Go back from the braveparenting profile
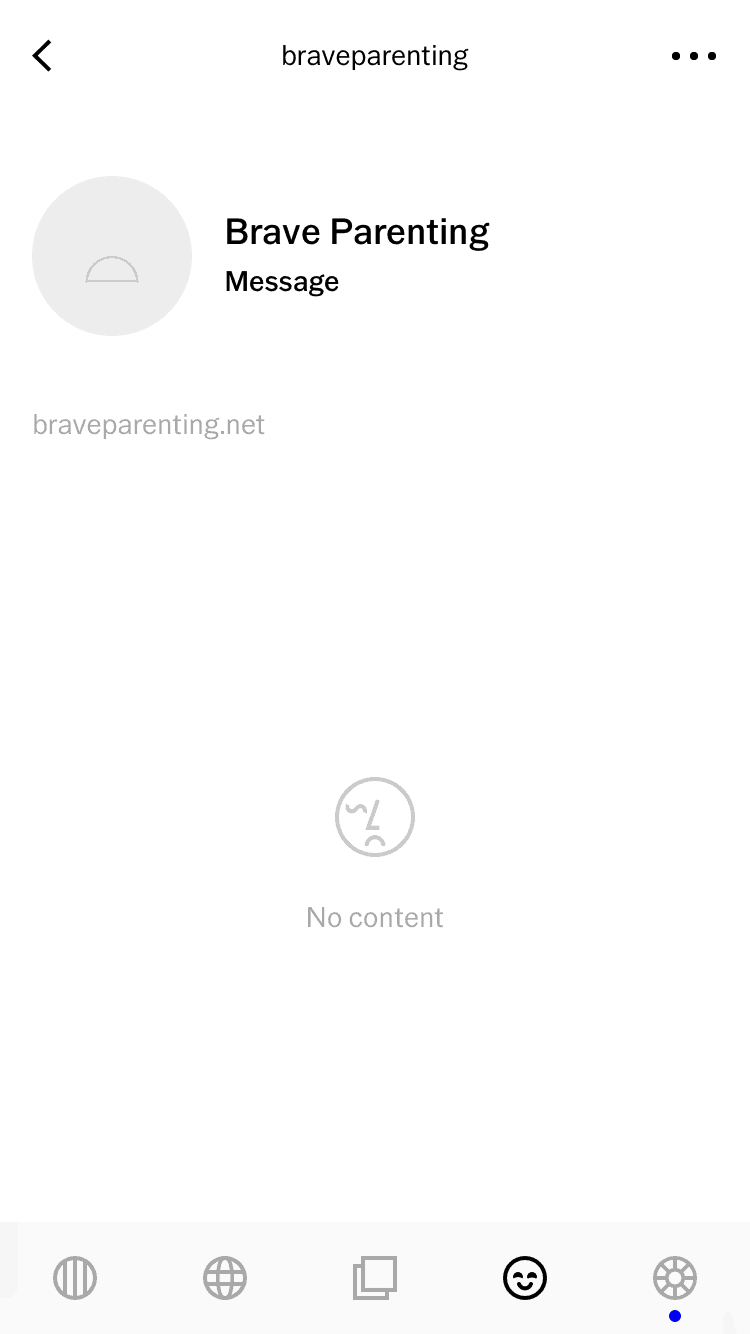 (42, 56)
